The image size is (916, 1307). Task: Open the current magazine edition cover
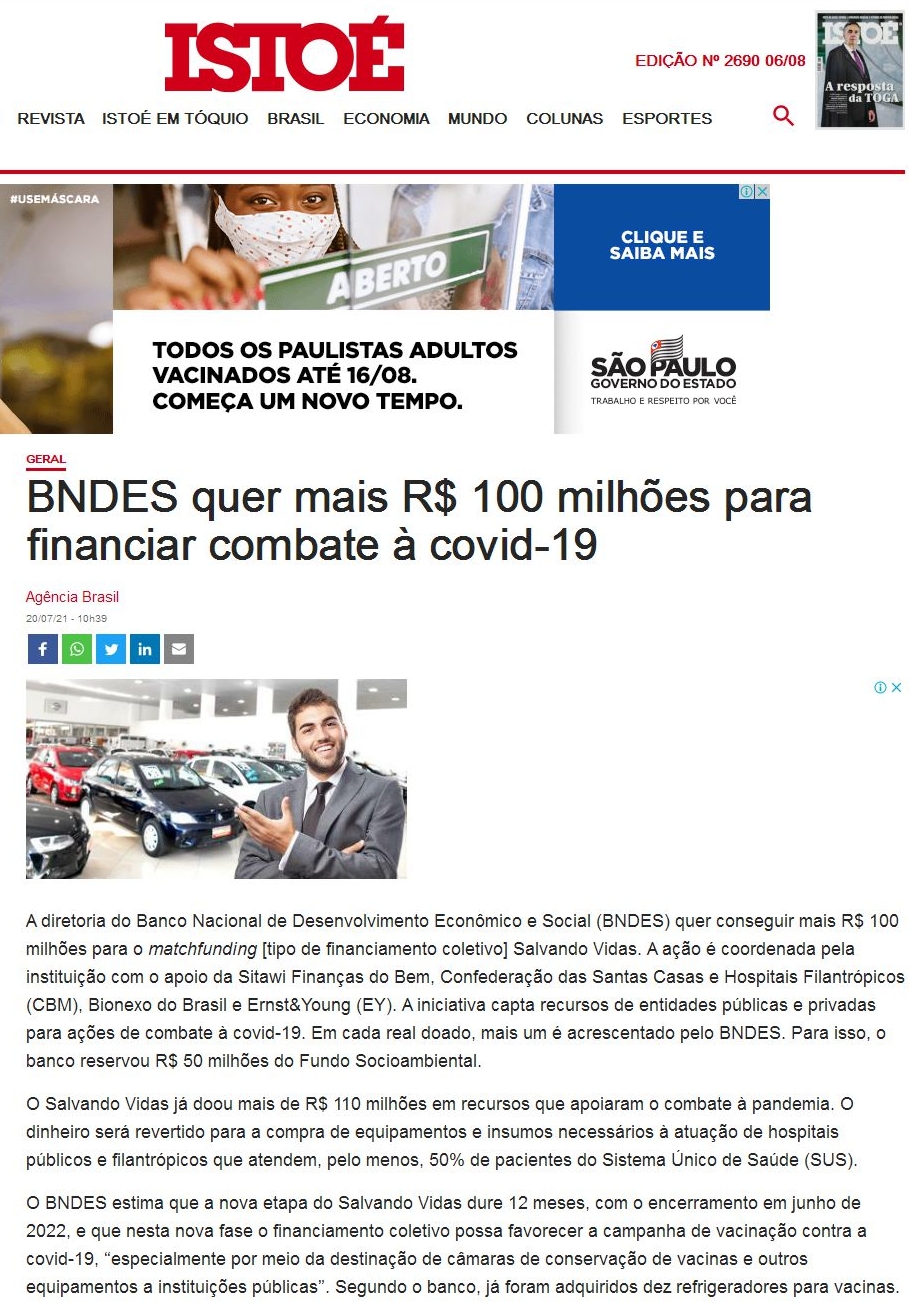pyautogui.click(x=860, y=70)
